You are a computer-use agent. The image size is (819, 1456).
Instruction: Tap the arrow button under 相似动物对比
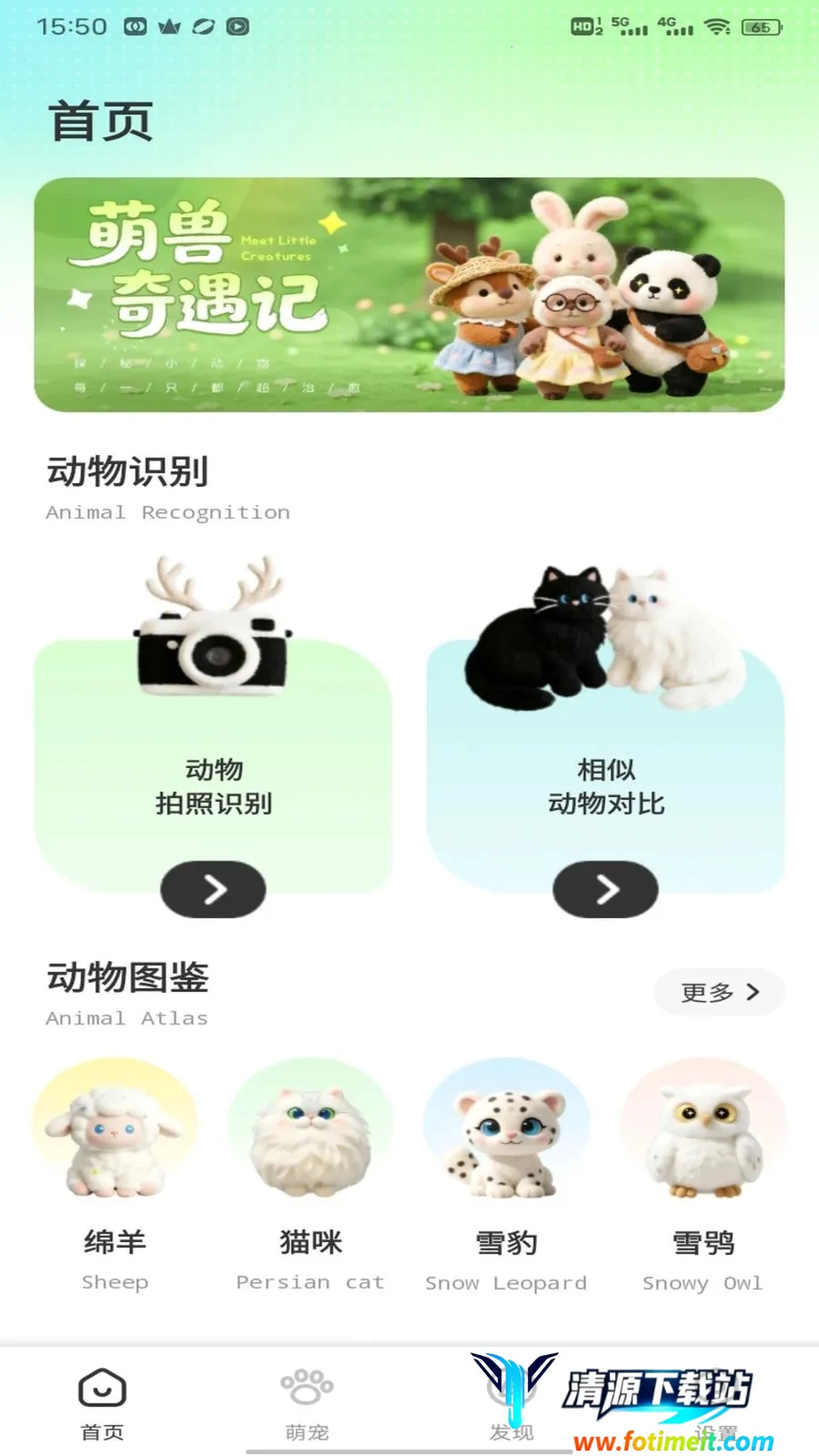click(x=606, y=889)
